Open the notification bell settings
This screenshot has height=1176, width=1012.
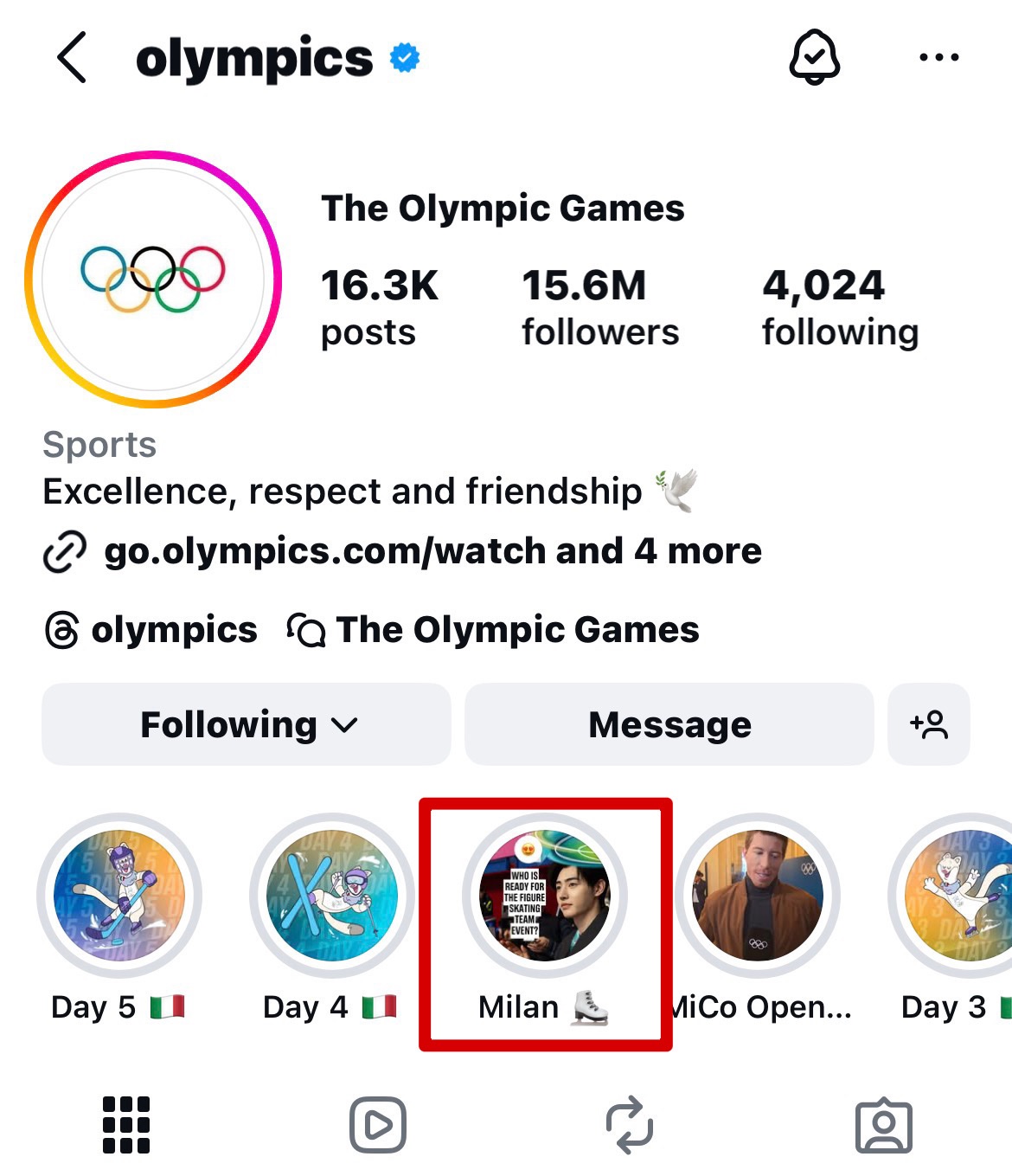pyautogui.click(x=814, y=58)
